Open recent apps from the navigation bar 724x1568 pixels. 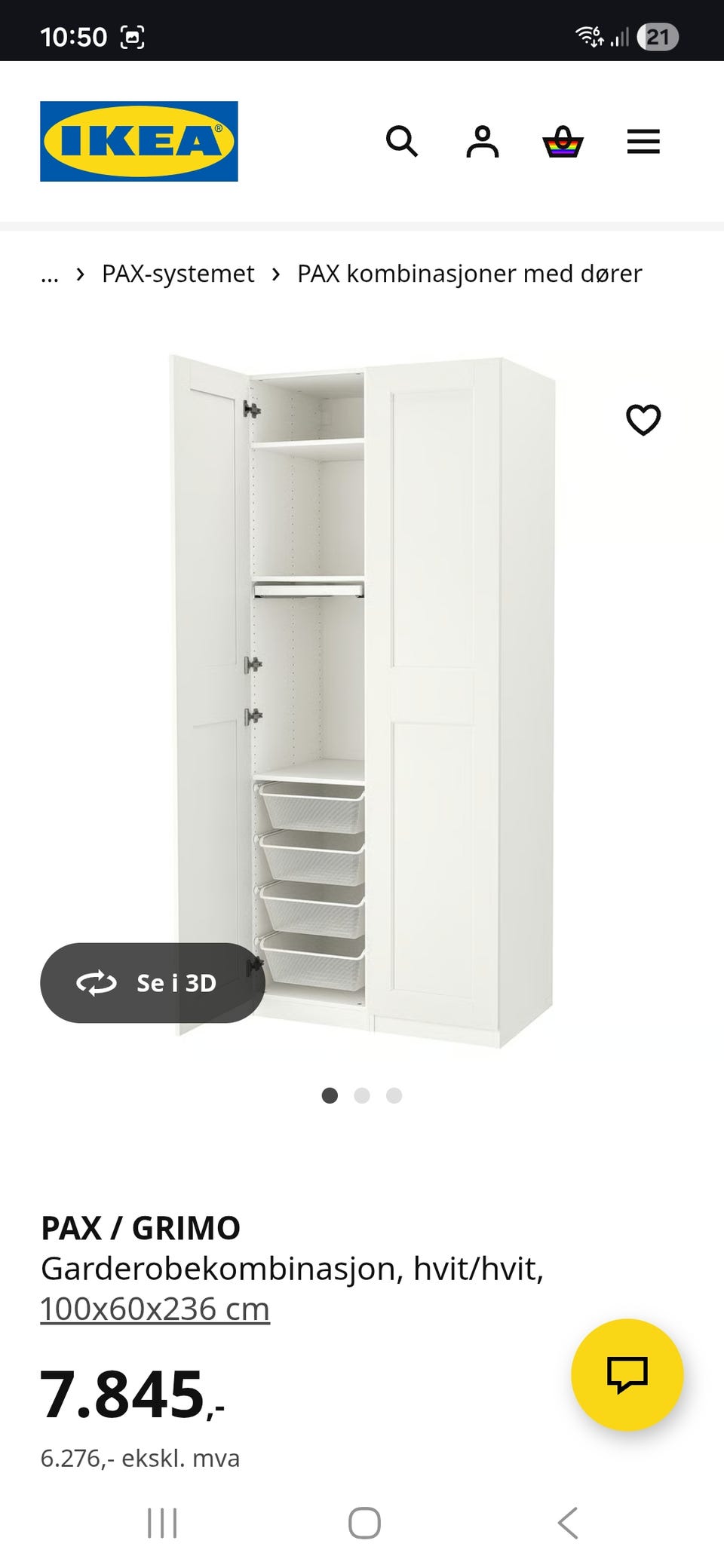point(162,1523)
